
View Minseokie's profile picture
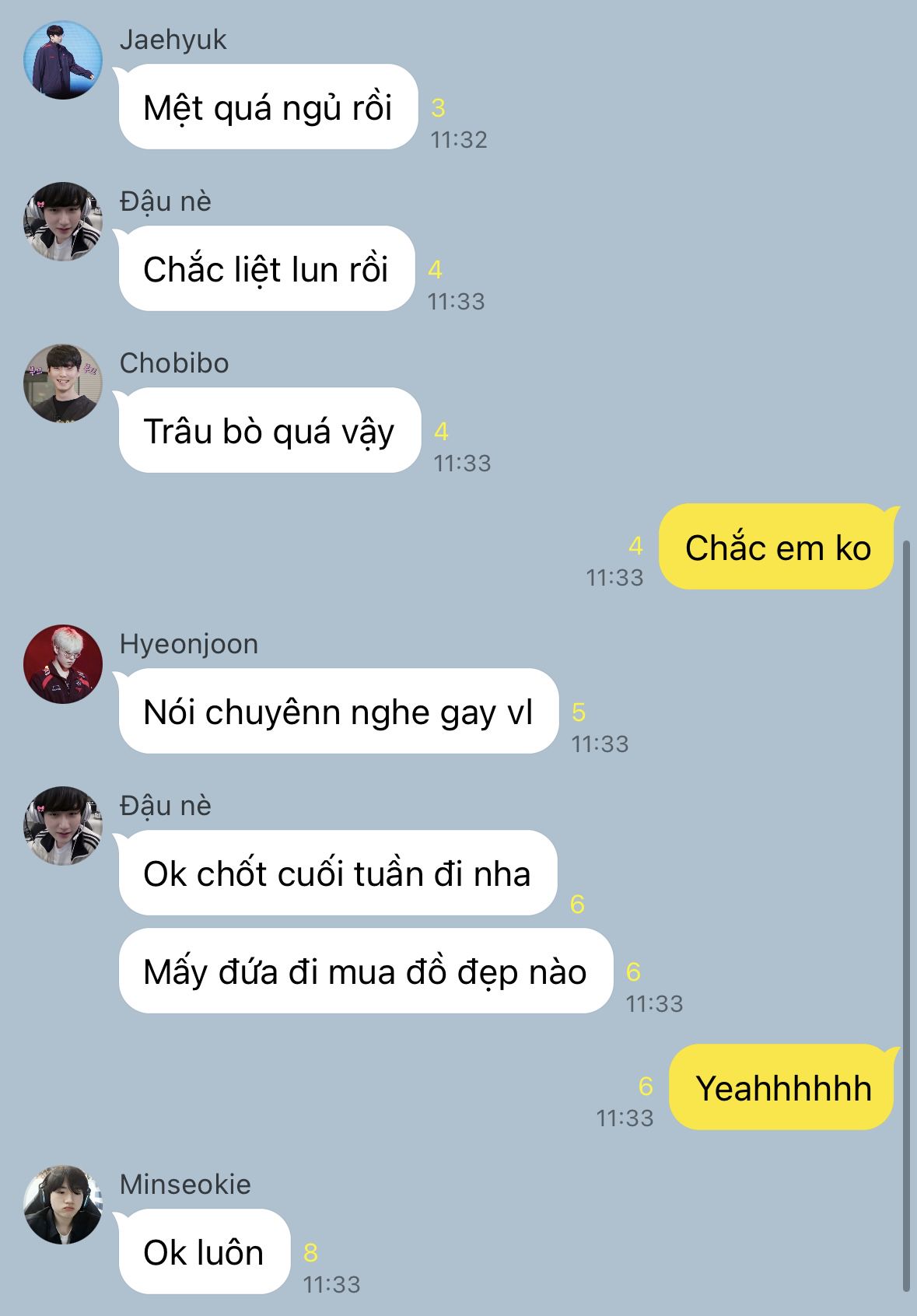[63, 1205]
